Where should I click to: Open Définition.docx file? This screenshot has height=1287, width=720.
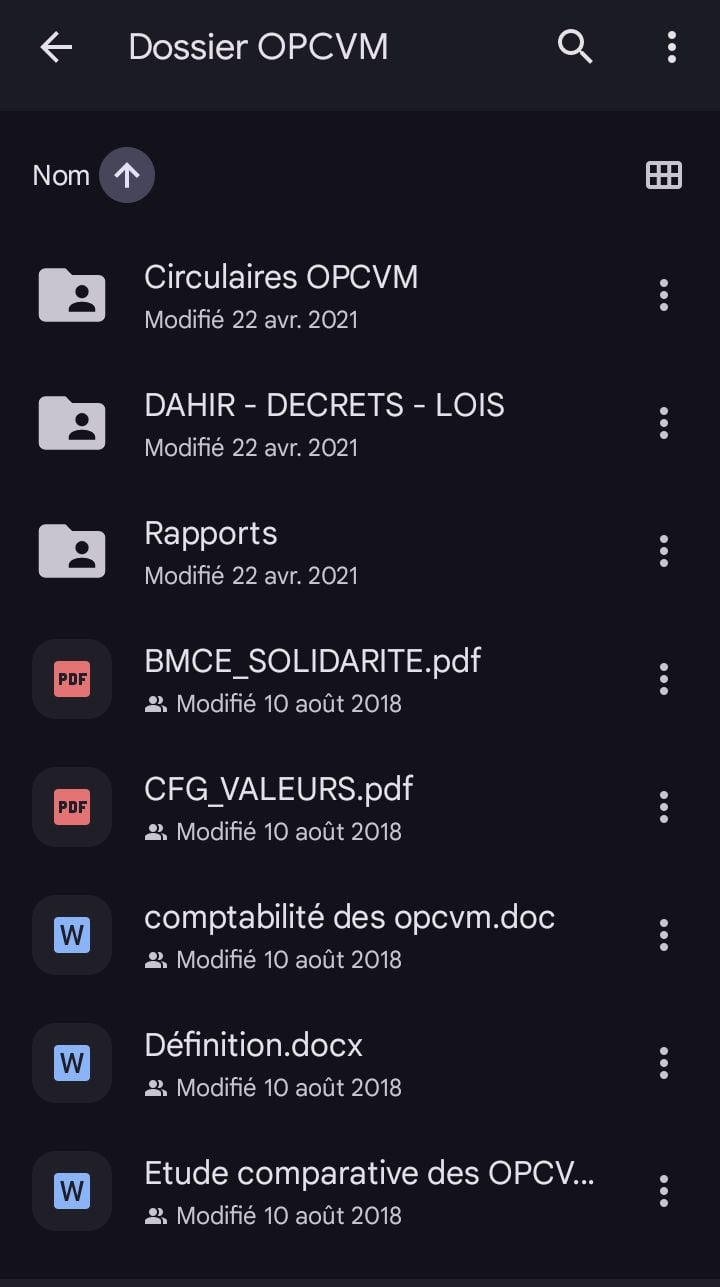pos(253,1063)
